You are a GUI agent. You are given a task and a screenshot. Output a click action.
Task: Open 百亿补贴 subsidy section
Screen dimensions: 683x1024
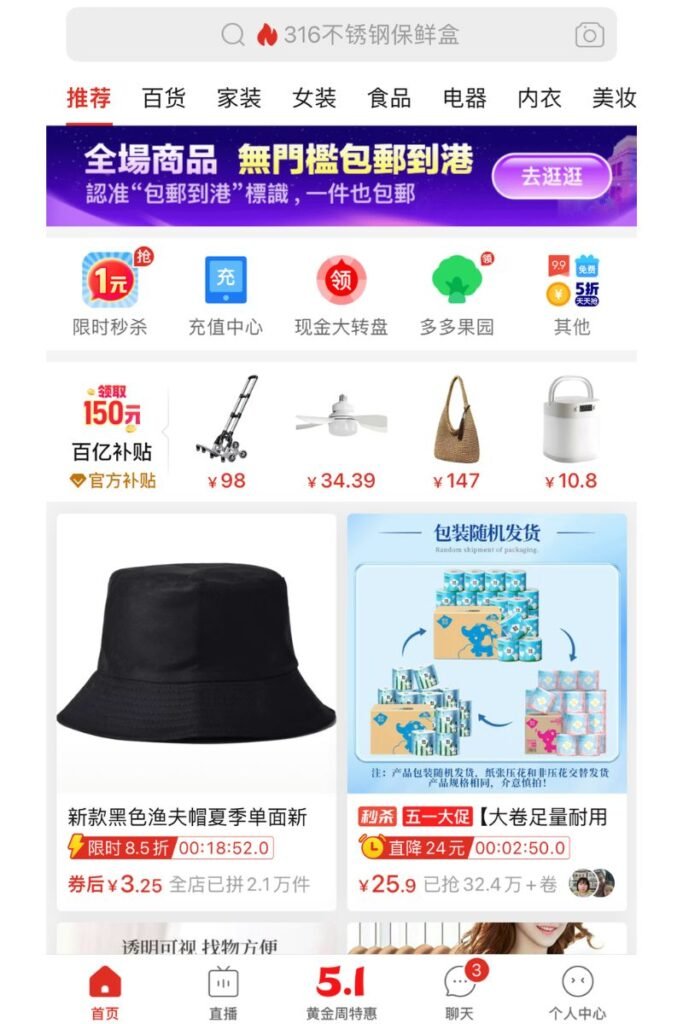click(112, 432)
